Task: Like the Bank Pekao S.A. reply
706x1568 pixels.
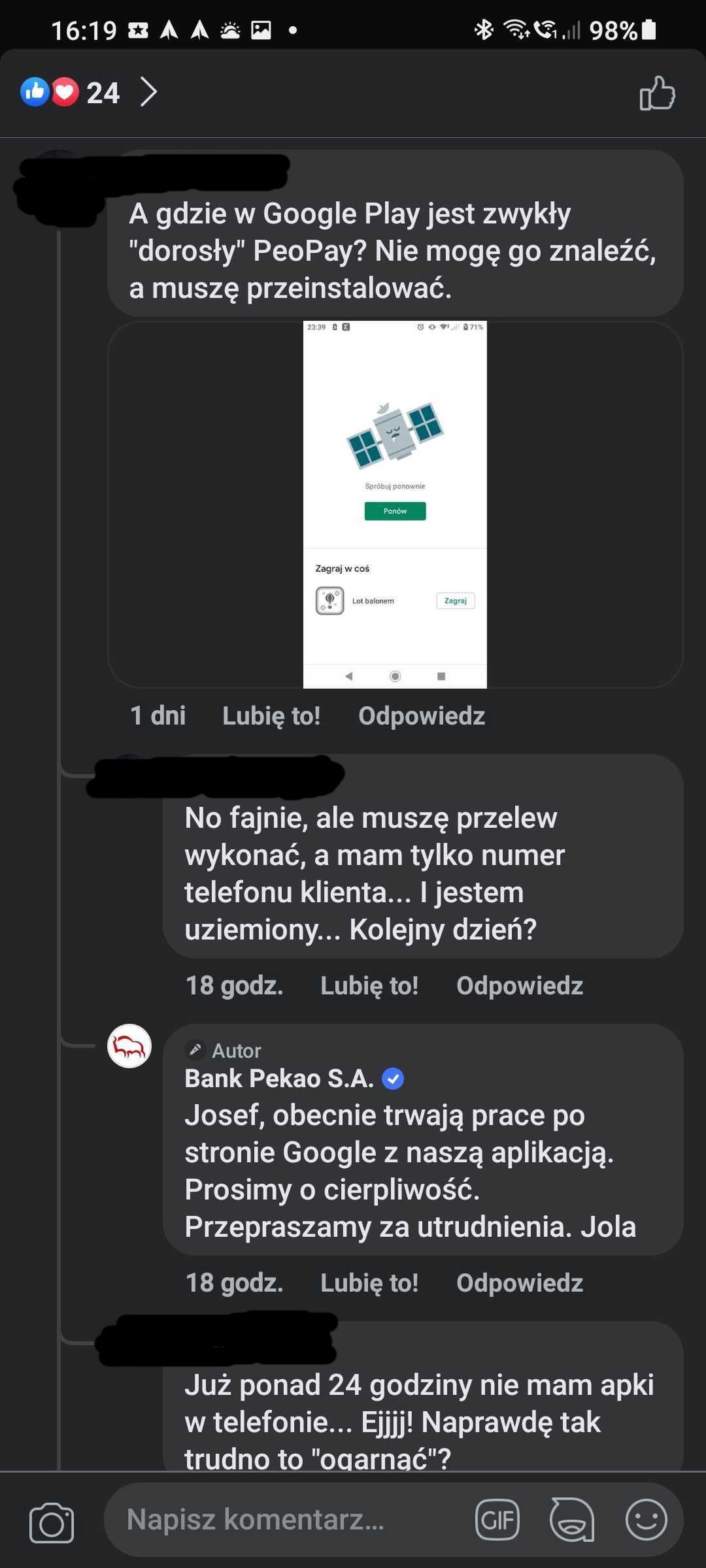Action: 369,1283
